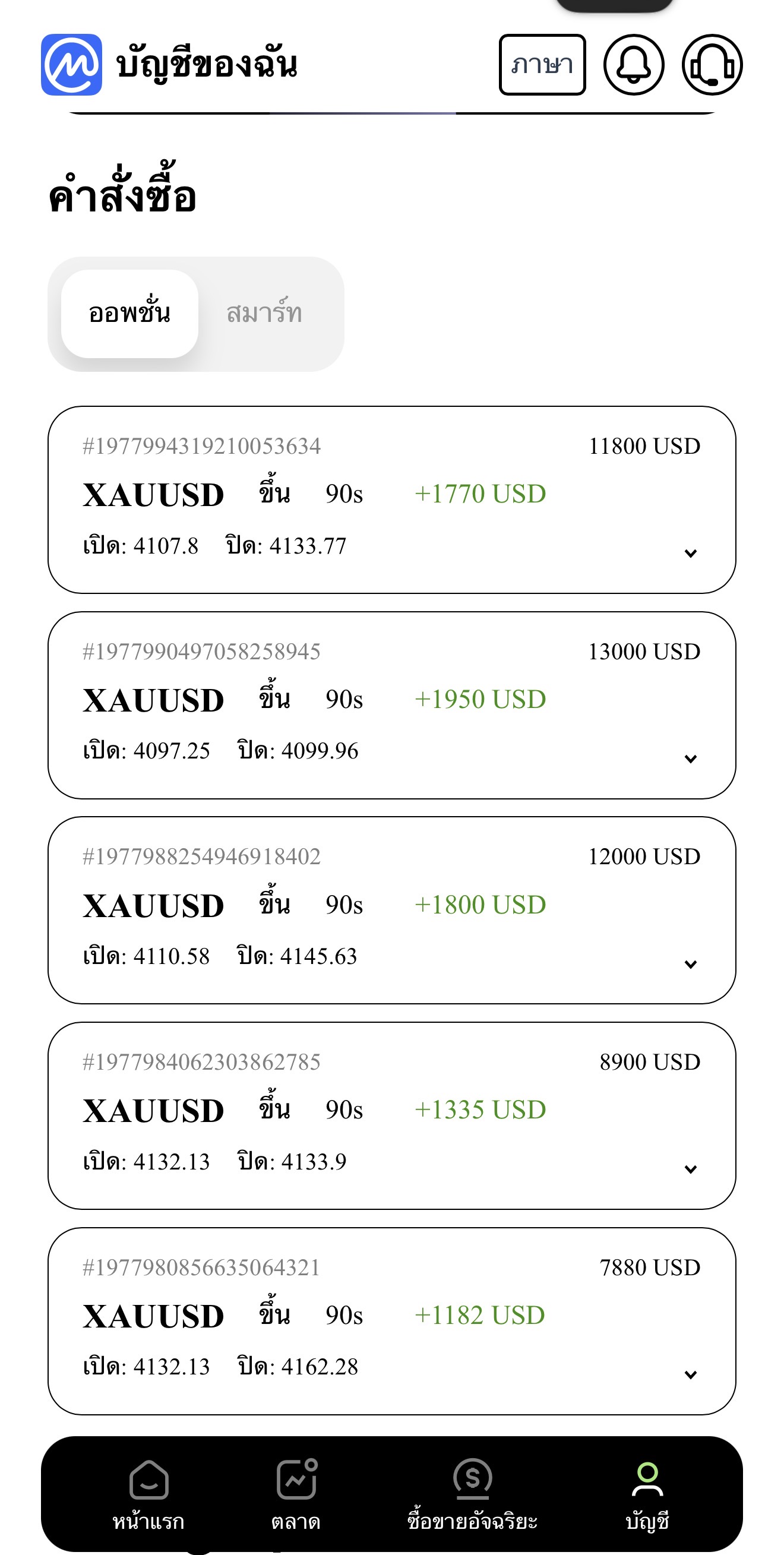Expand the order with +1800 USD profit
Viewport: 784px width, 1555px height.
(690, 964)
